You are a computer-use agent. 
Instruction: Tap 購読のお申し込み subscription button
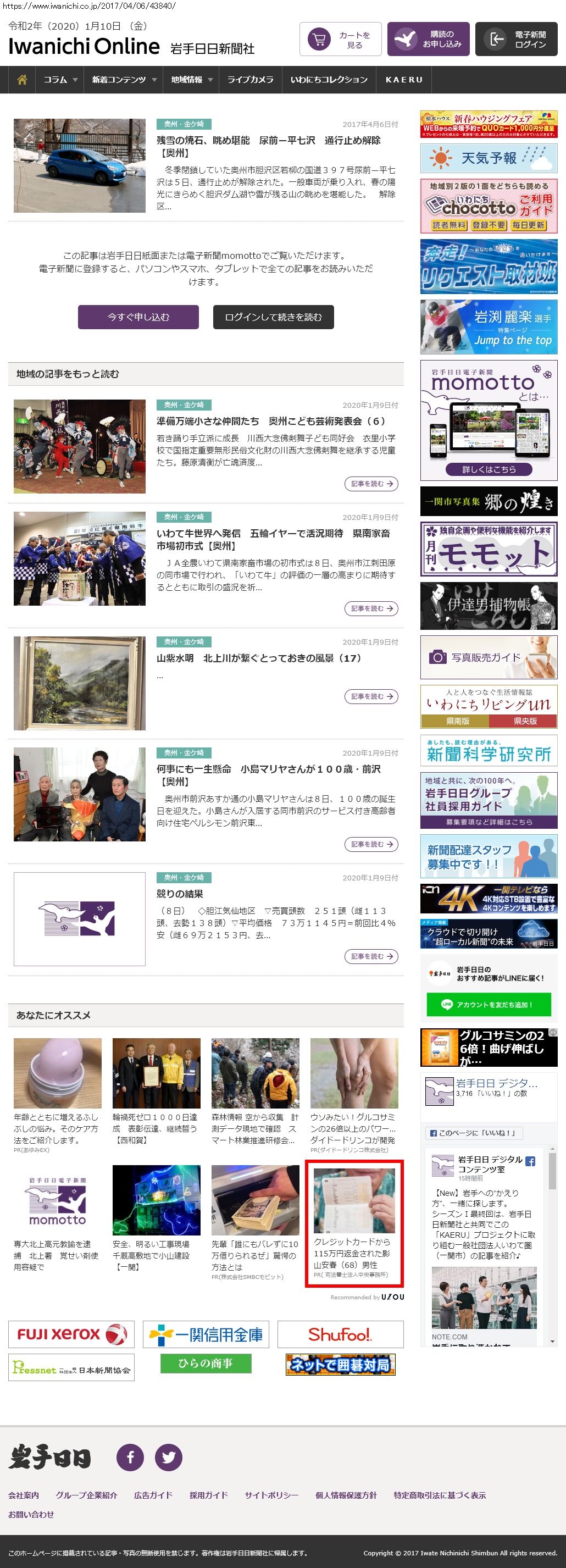(x=428, y=40)
